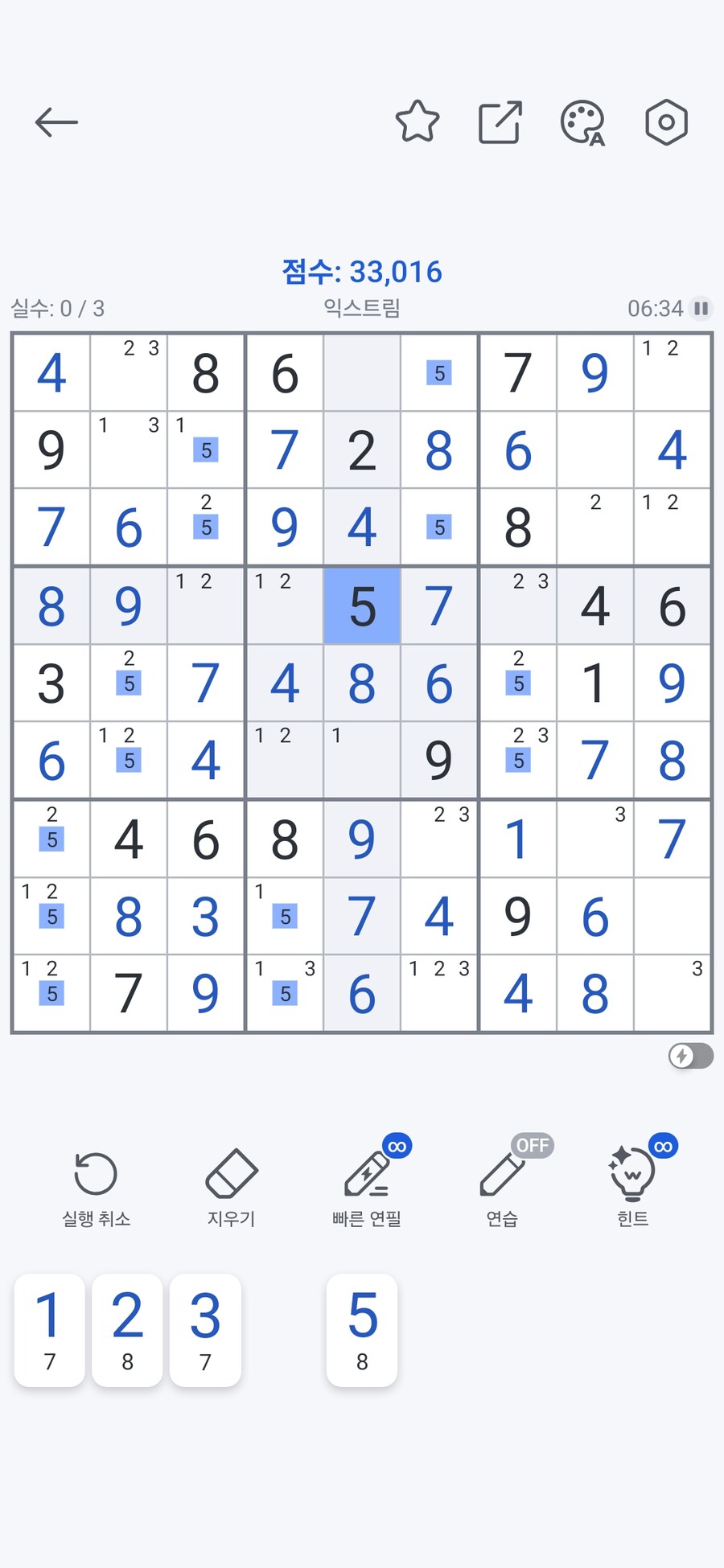This screenshot has height=1568, width=724.
Task: Go back using the arrow icon
Action: tap(56, 122)
